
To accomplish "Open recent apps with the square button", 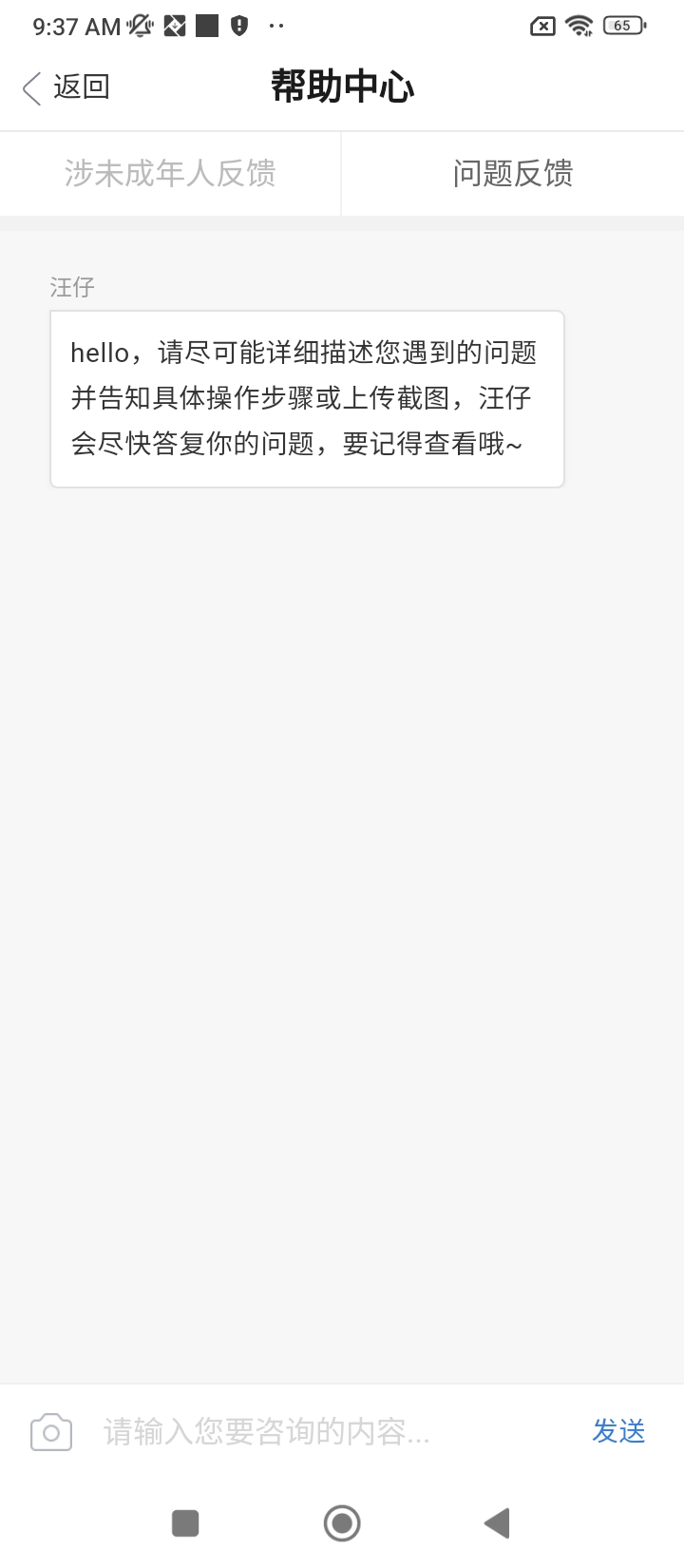I will pos(185,1523).
